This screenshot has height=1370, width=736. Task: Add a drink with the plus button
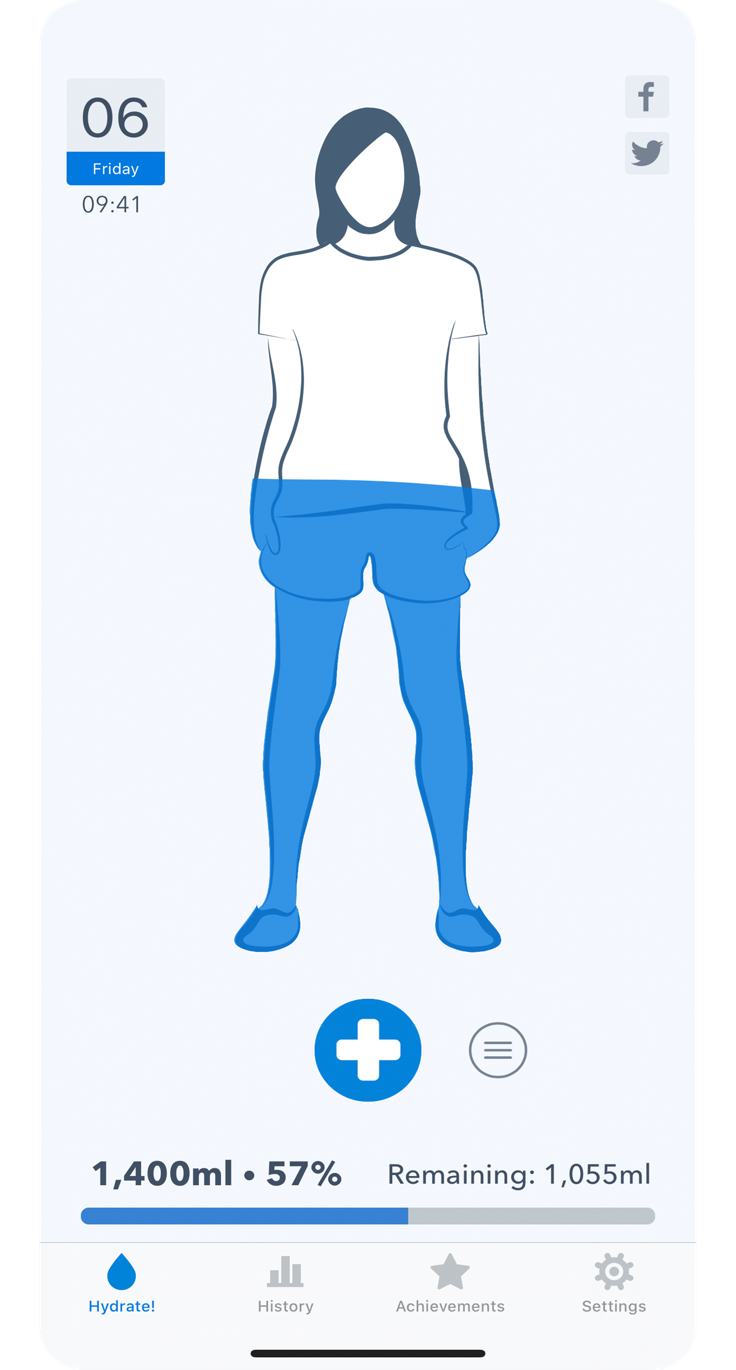(x=368, y=1050)
